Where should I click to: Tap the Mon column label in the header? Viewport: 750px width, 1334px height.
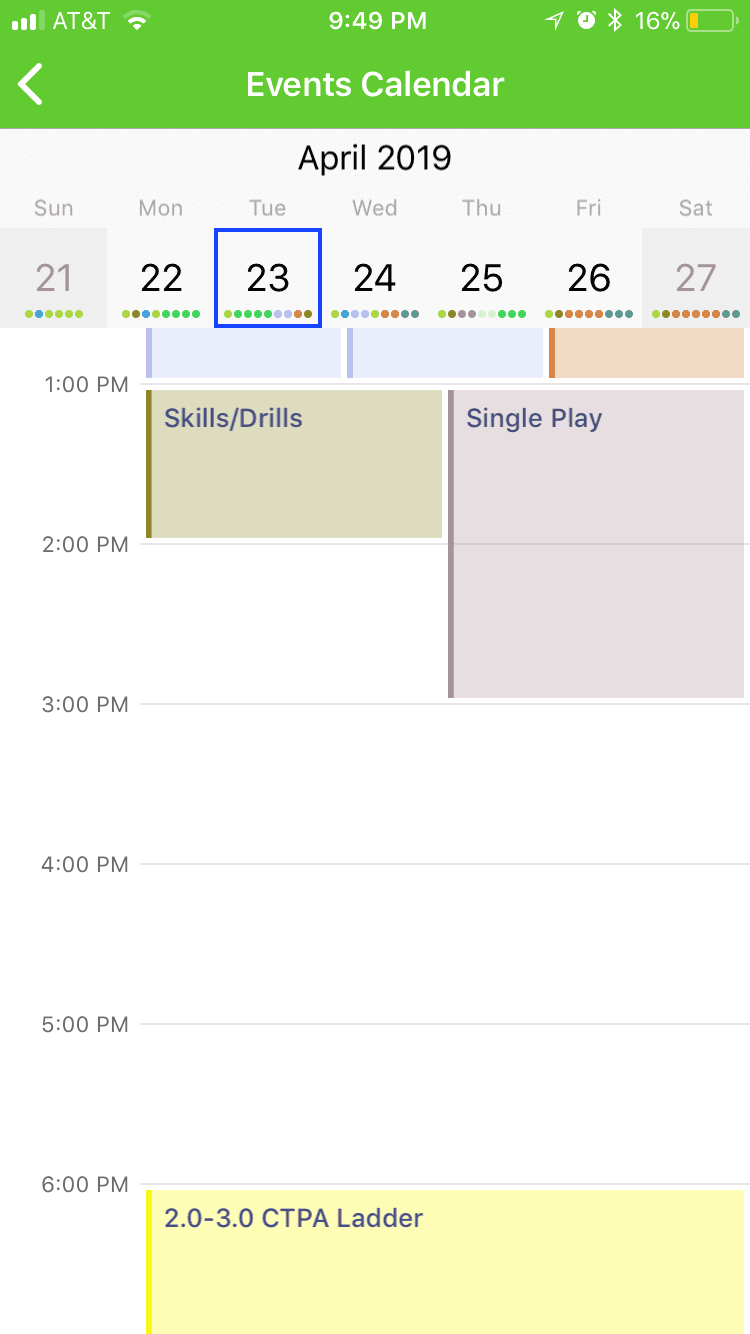pos(160,208)
